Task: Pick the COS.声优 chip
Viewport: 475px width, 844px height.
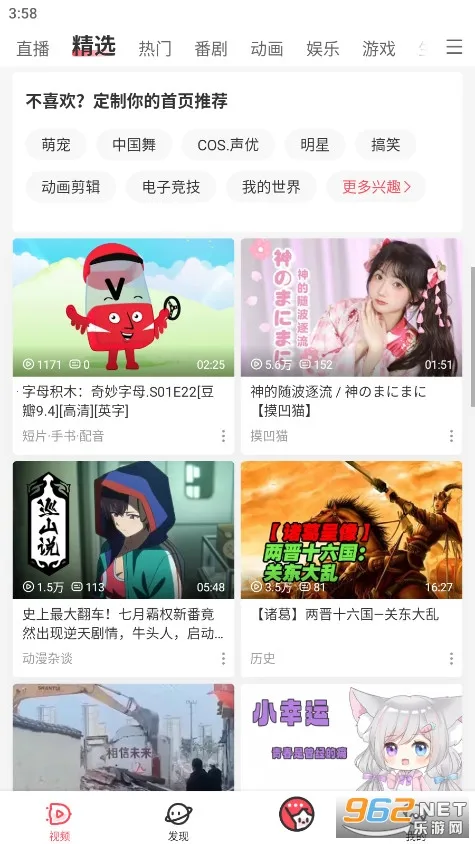Action: pos(228,145)
